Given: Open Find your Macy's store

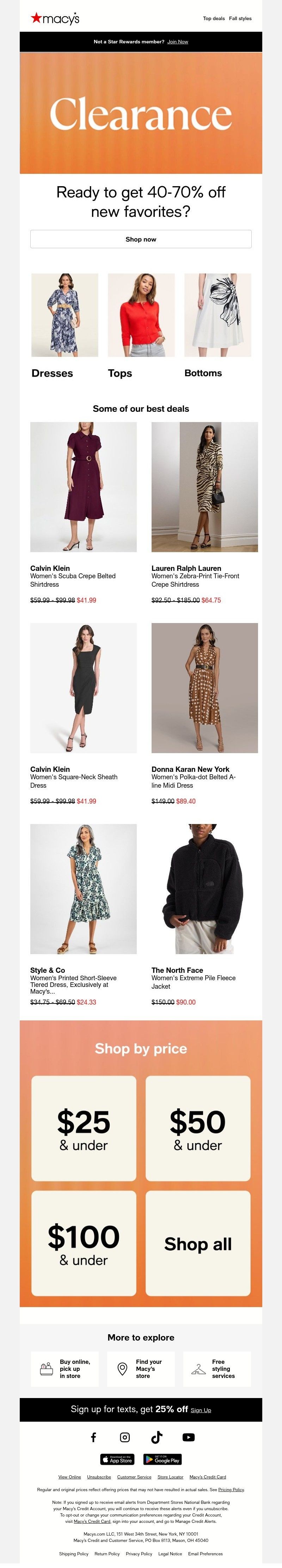Looking at the screenshot, I should (x=141, y=1368).
